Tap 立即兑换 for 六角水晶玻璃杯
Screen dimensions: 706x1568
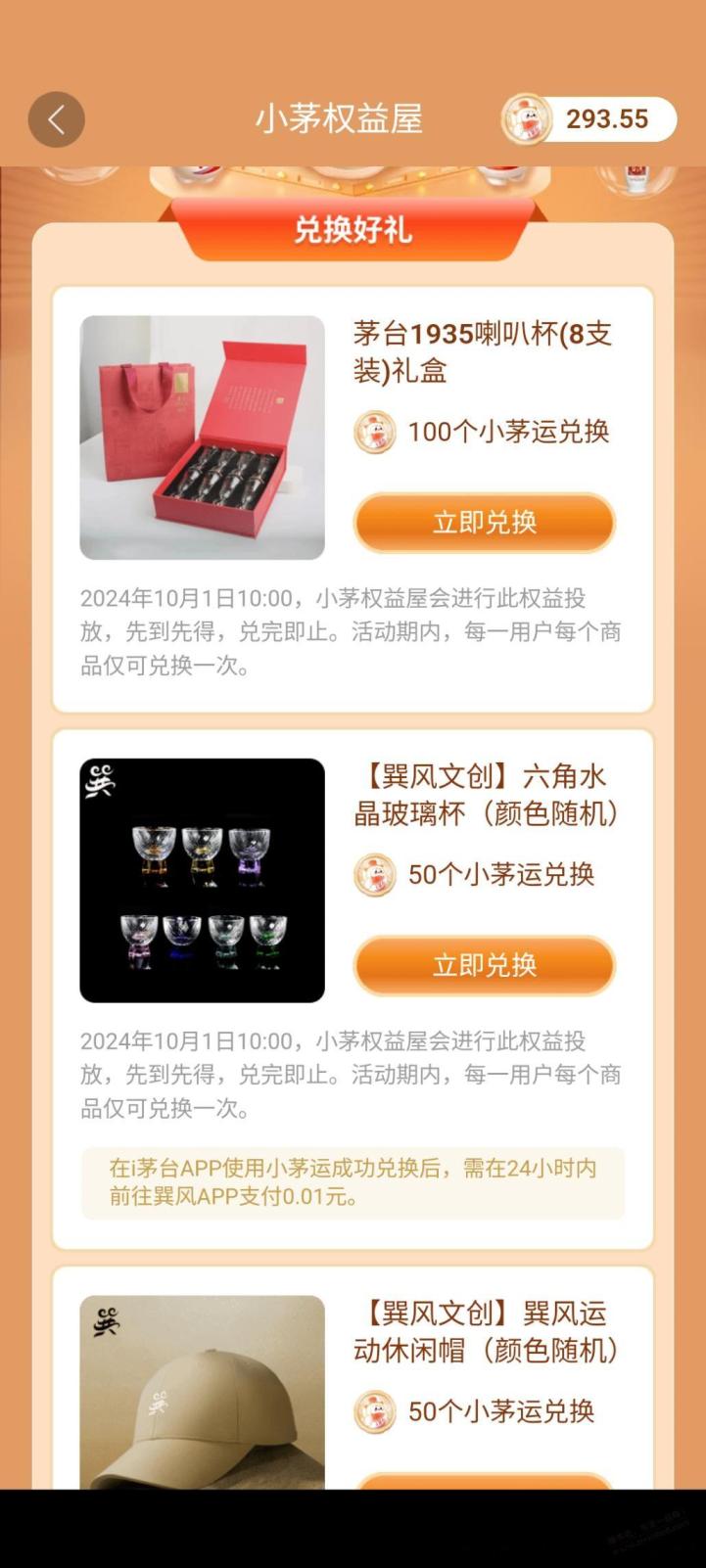coord(485,965)
